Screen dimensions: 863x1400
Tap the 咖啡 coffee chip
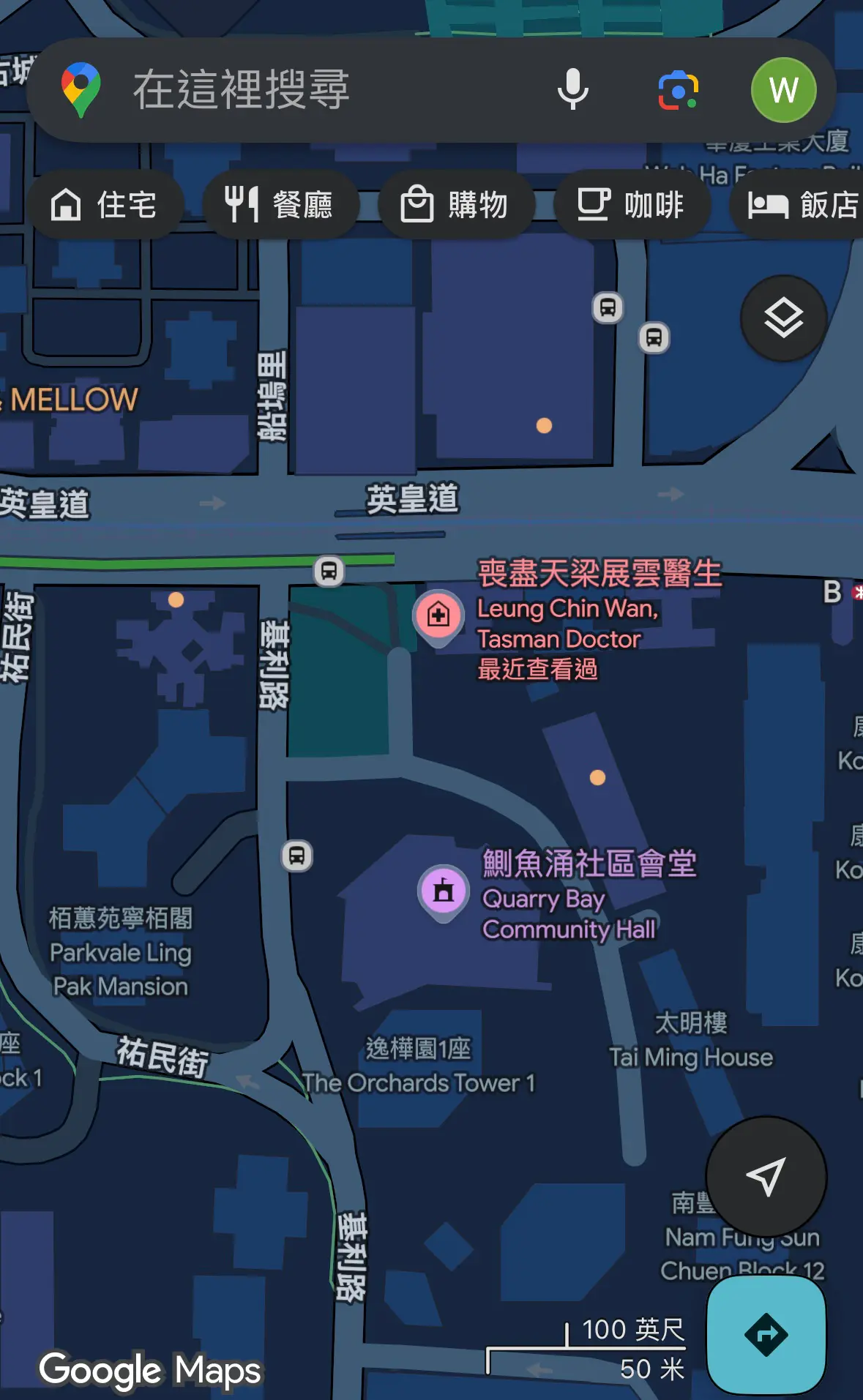(631, 204)
